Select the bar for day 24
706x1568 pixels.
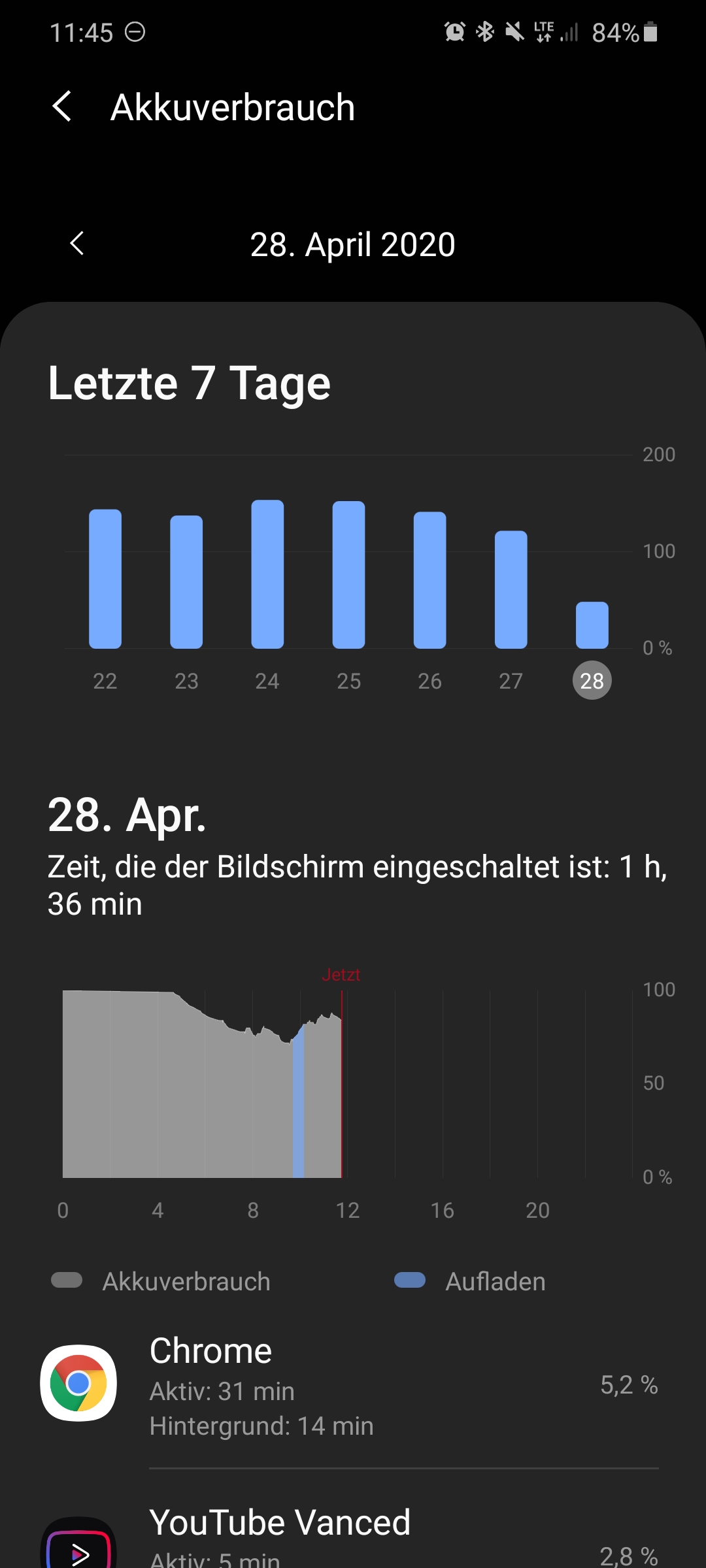(267, 574)
